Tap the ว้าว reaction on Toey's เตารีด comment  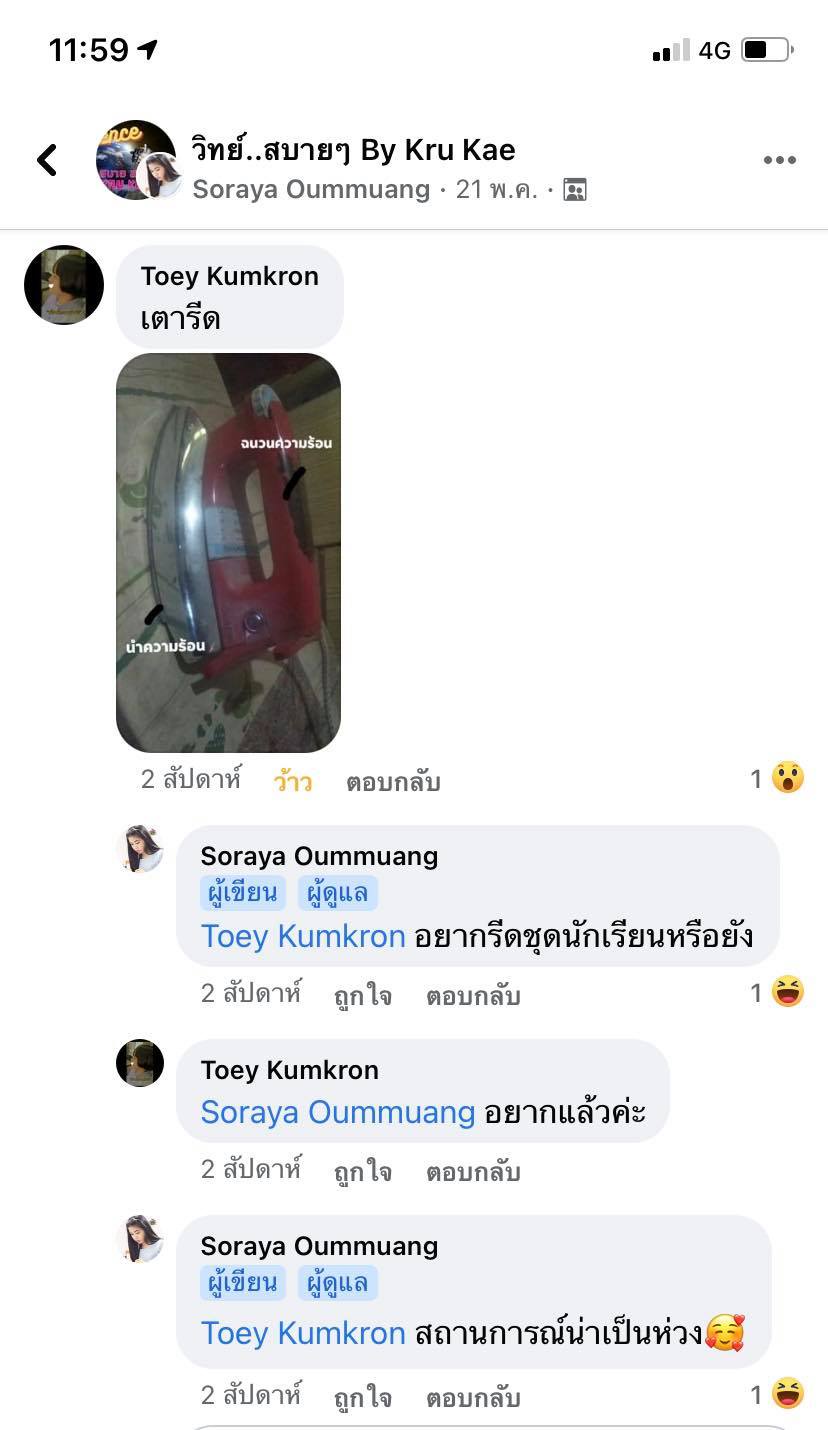coord(293,781)
